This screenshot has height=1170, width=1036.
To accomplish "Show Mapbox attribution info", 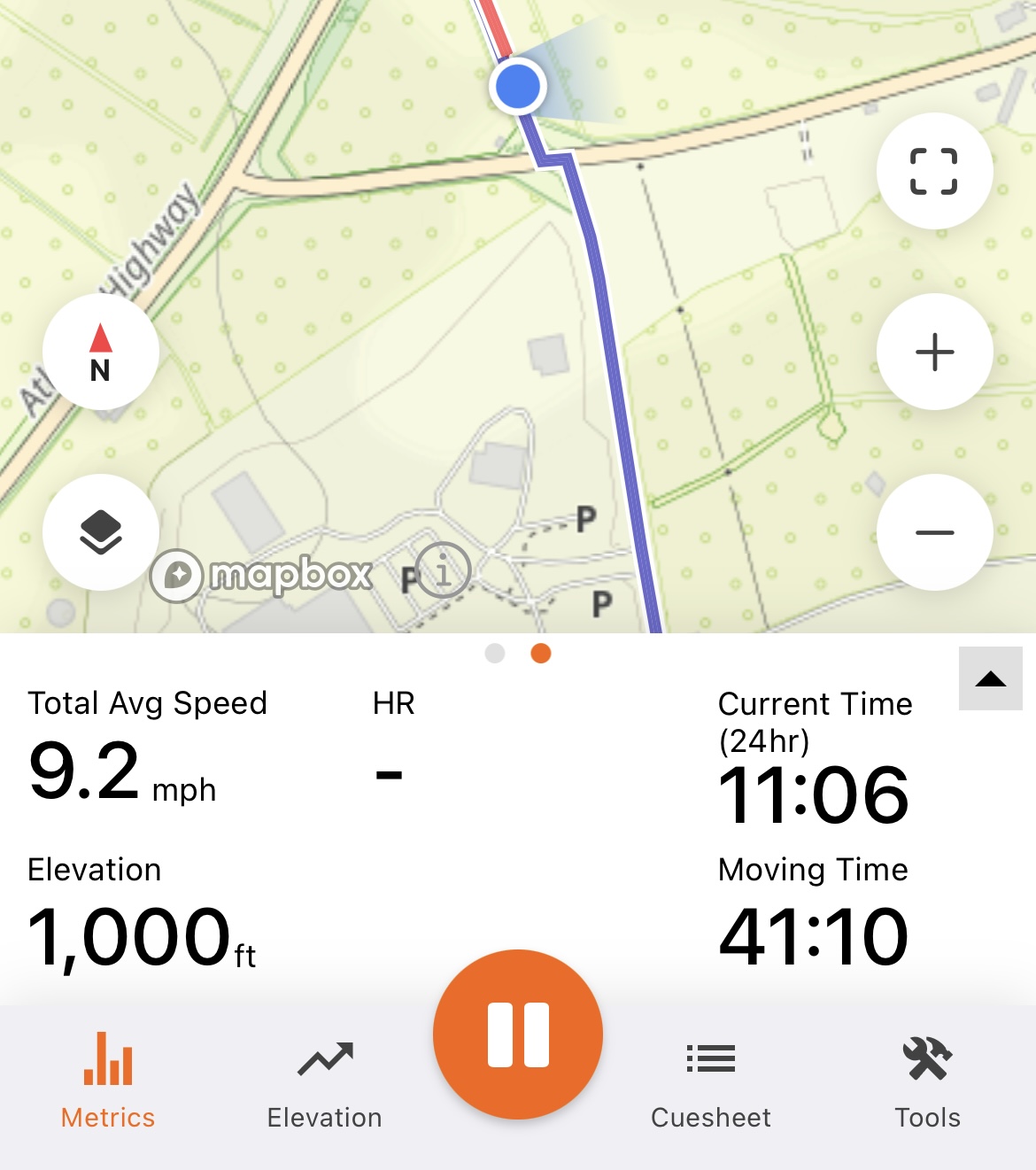I will (x=444, y=570).
